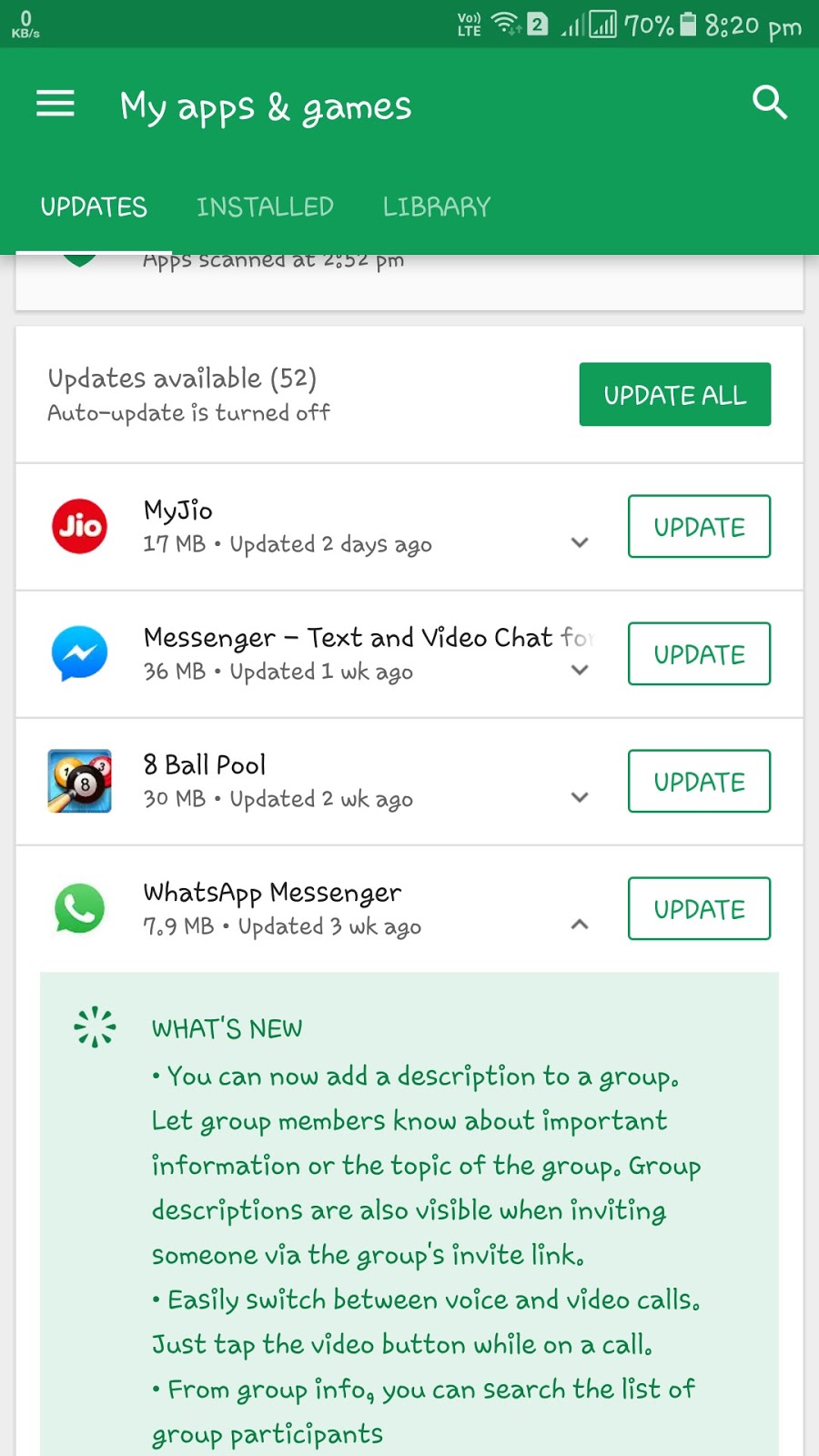Viewport: 819px width, 1456px height.
Task: Update the Messenger app
Action: 699,654
